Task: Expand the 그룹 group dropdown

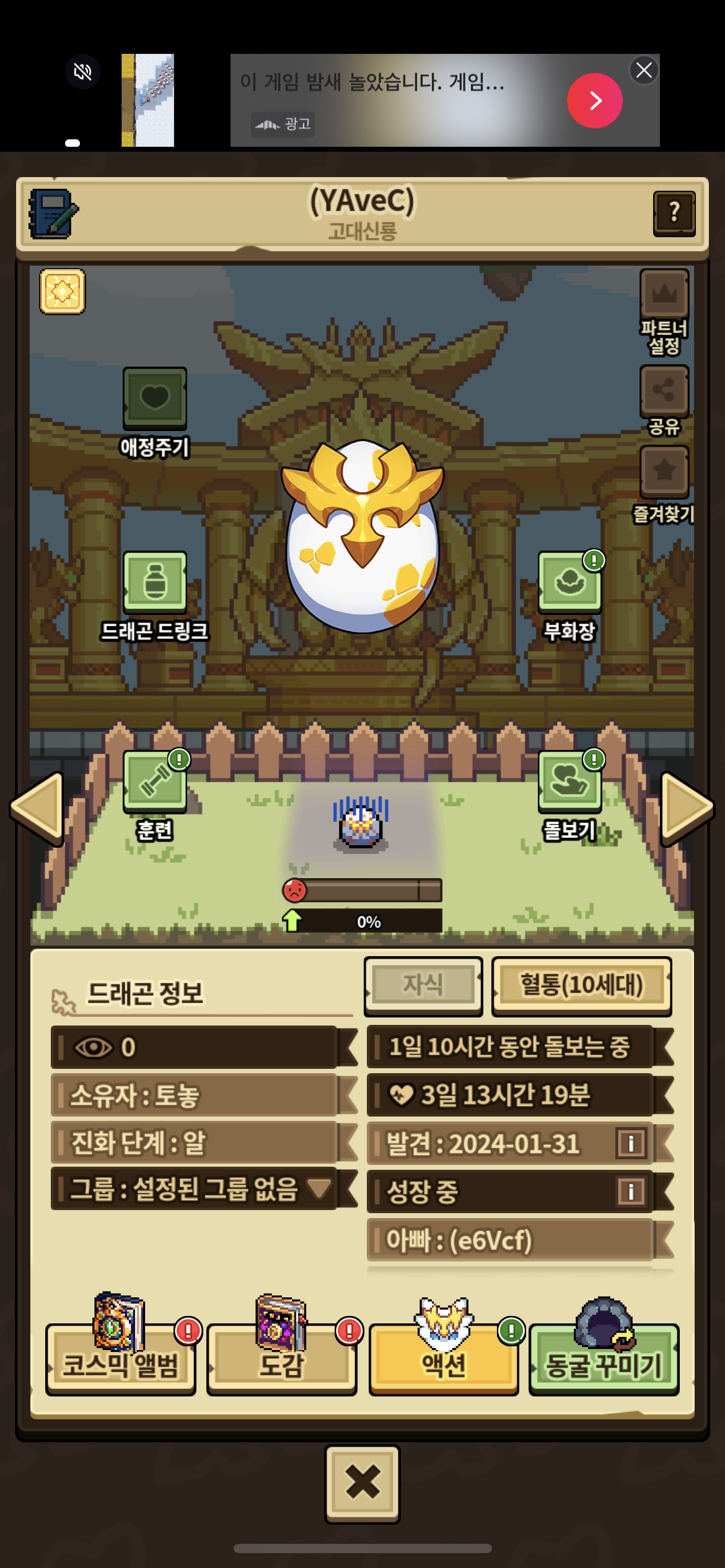Action: pos(319,1188)
